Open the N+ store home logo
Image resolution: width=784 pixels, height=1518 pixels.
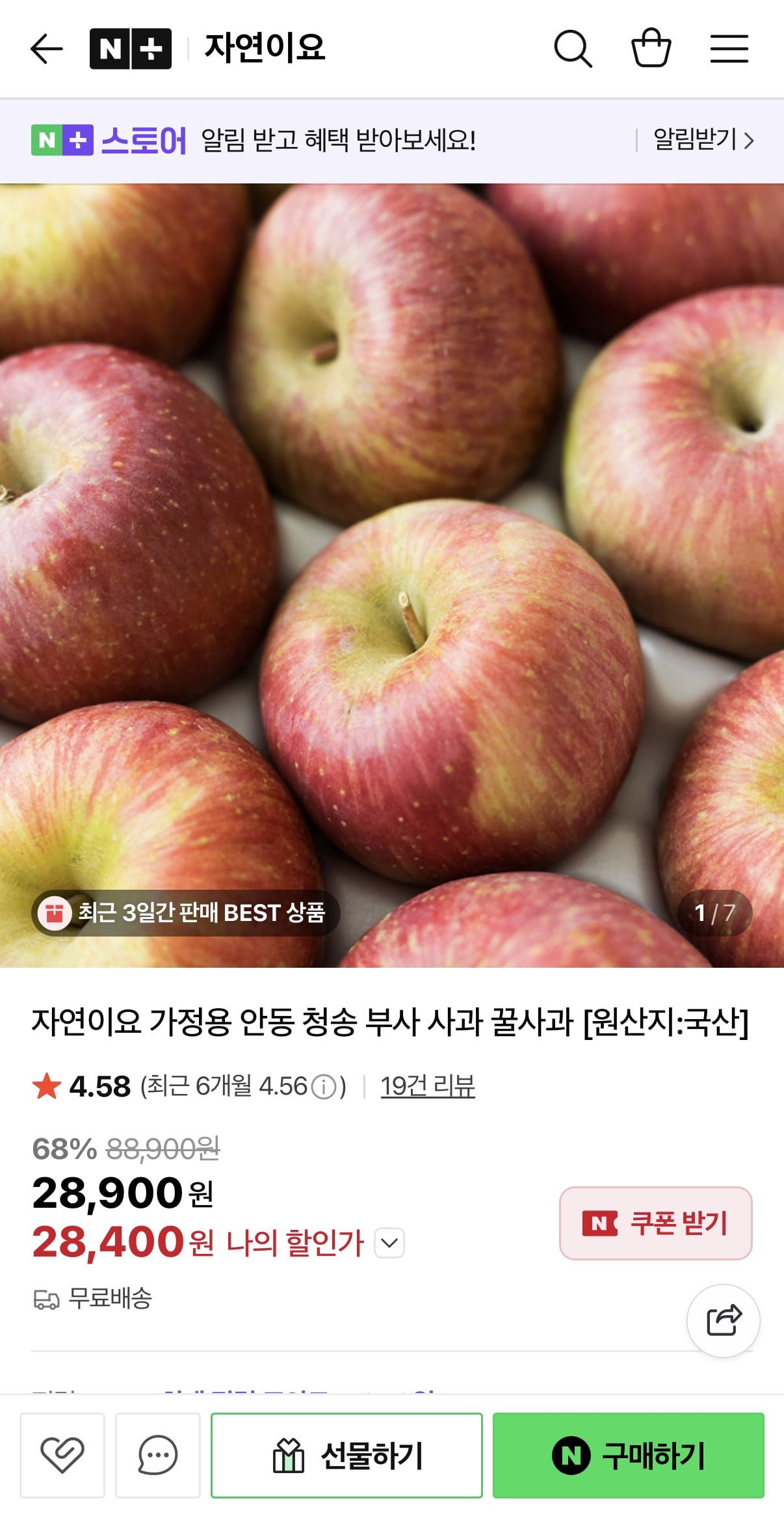131,49
